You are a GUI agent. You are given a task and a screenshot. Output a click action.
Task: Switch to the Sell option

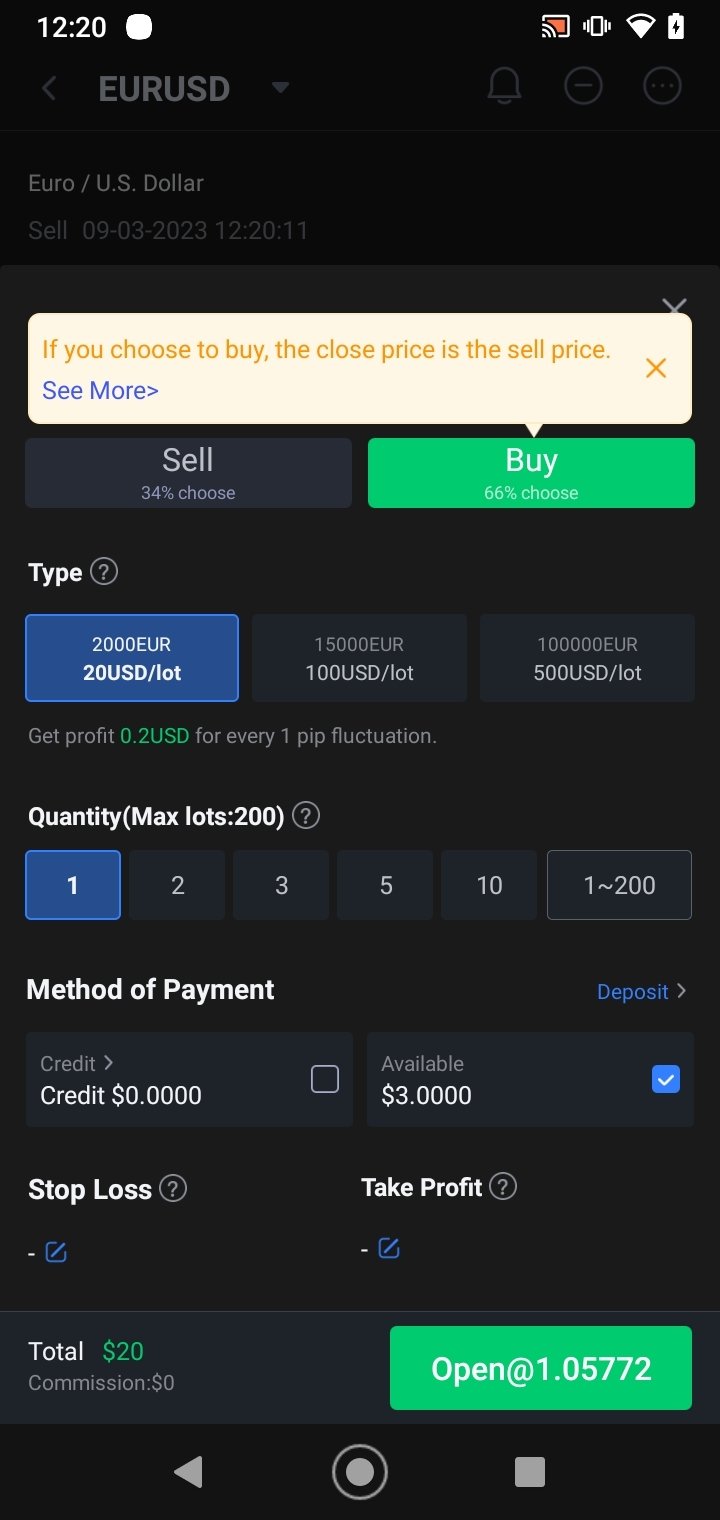pos(188,472)
